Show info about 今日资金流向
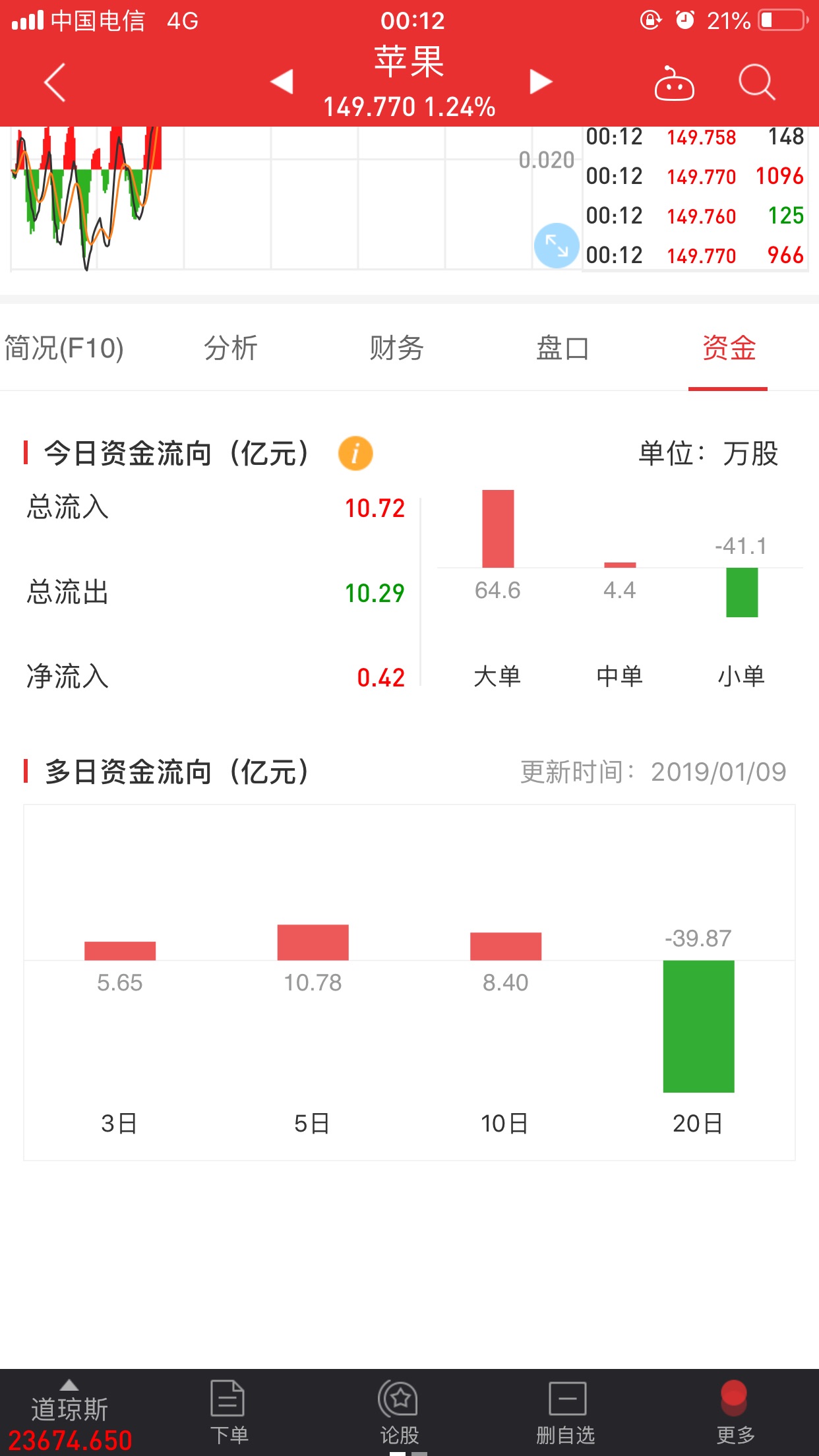This screenshot has width=819, height=1456. (355, 454)
